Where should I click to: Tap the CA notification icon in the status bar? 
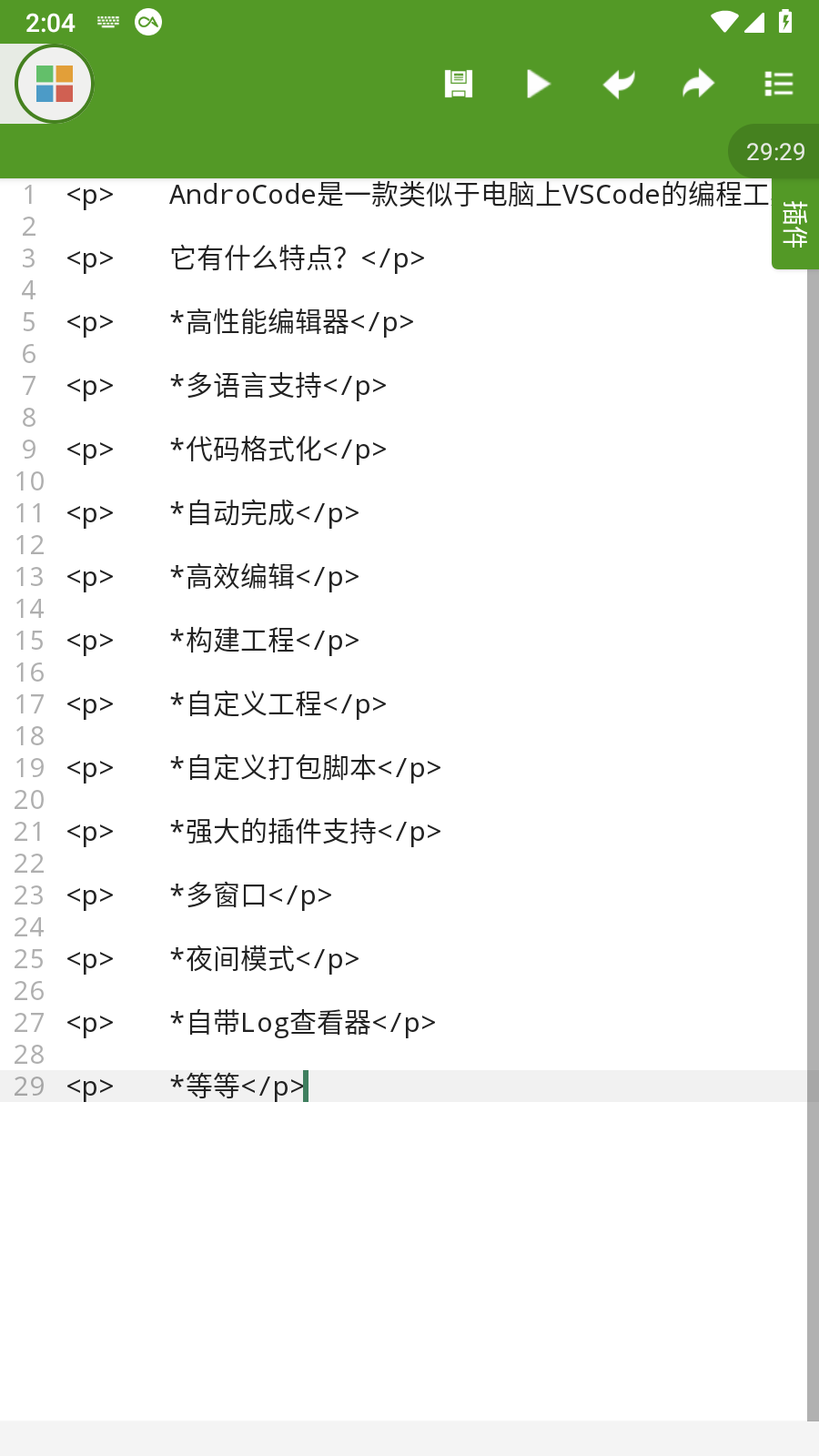(x=148, y=21)
